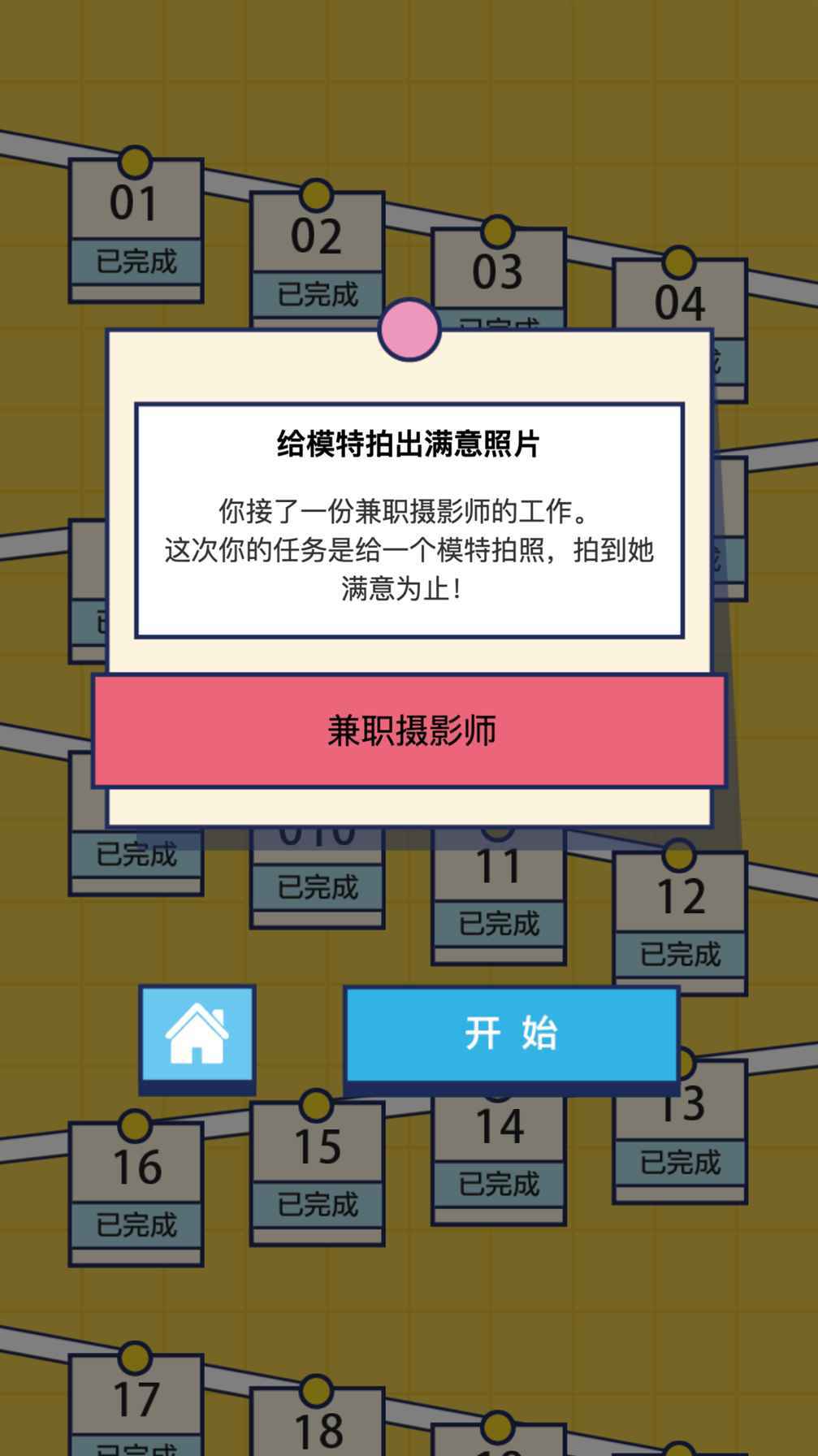Choose level 12 card

679,924
